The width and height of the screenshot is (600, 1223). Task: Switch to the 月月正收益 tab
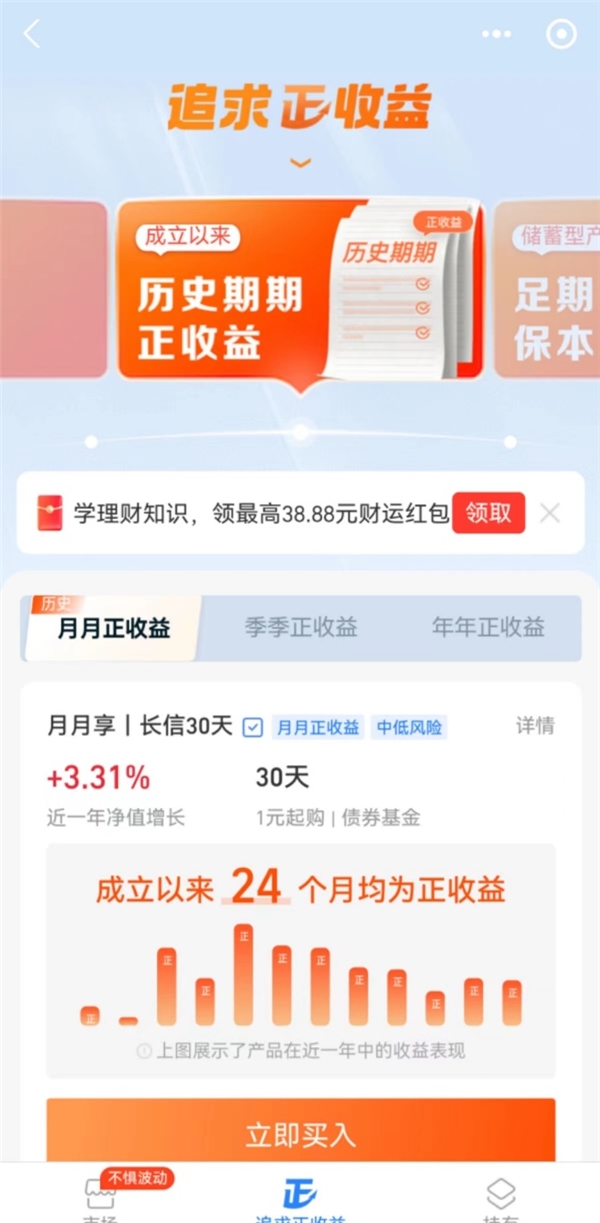click(x=113, y=628)
